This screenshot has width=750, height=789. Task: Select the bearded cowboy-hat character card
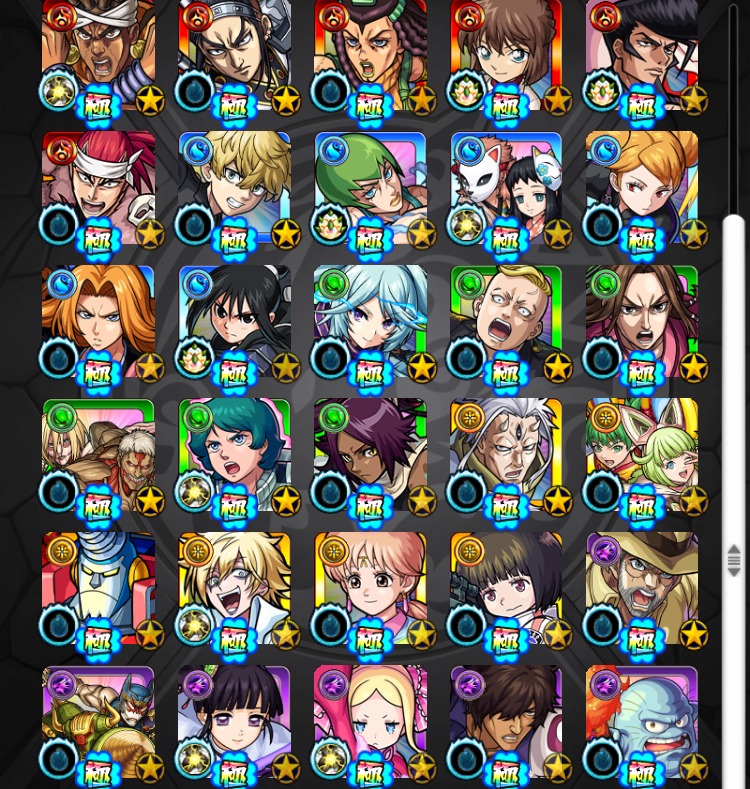pyautogui.click(x=642, y=590)
